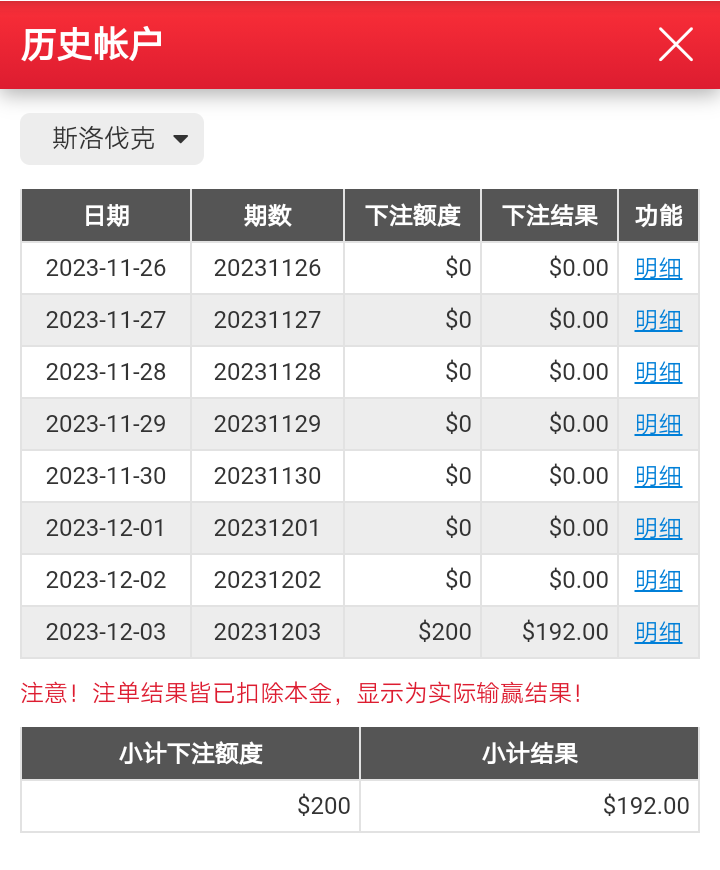The image size is (720, 870).
Task: Open 明细 for period 20231202
Action: (x=658, y=580)
